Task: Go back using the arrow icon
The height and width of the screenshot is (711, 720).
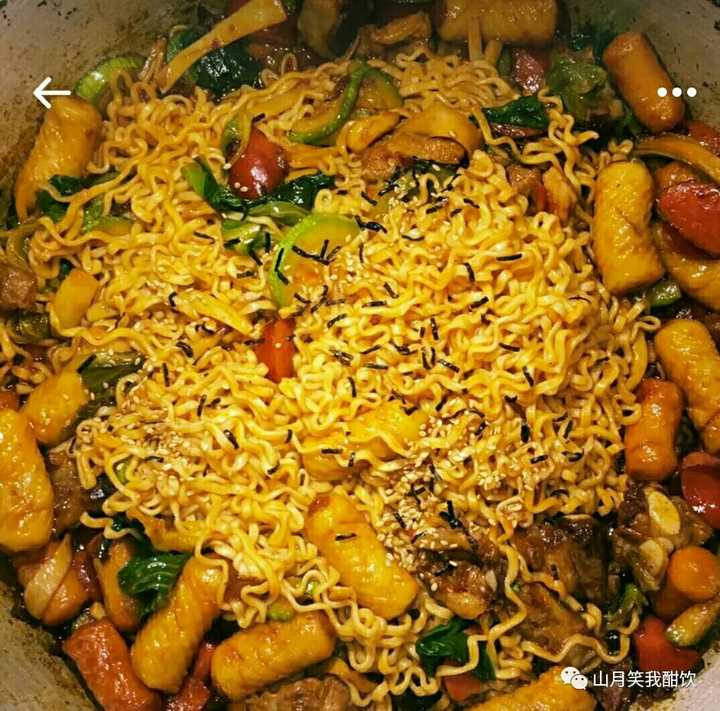Action: click(51, 93)
